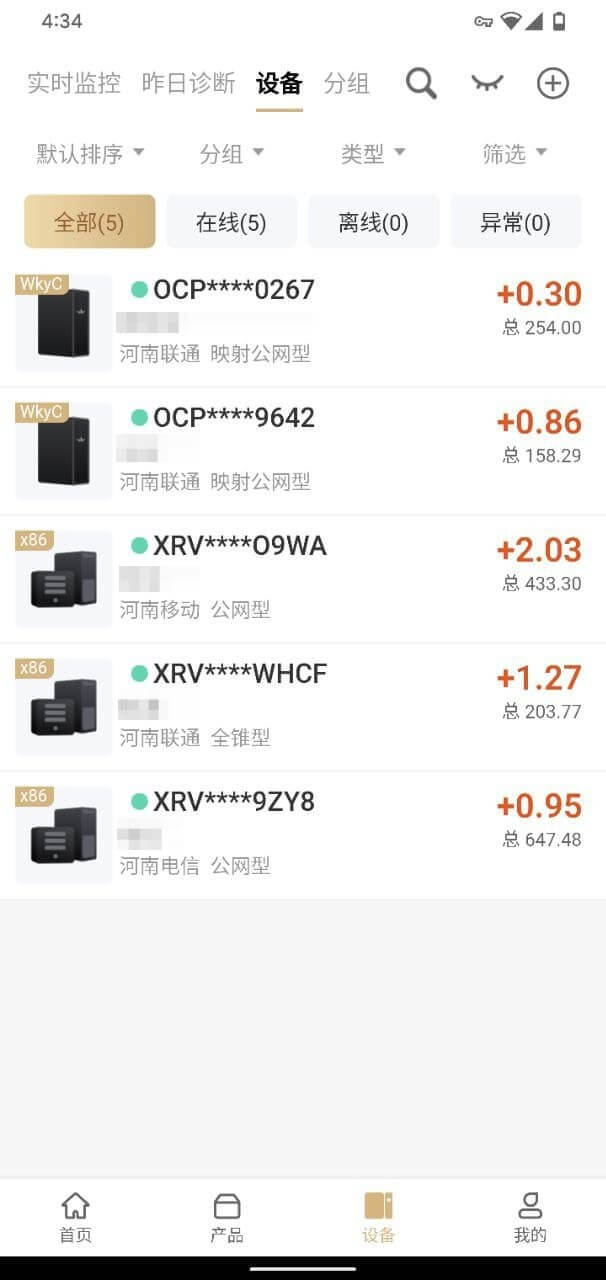Screen dimensions: 606x1280
Task: Toggle the eye visibility icon
Action: point(487,84)
